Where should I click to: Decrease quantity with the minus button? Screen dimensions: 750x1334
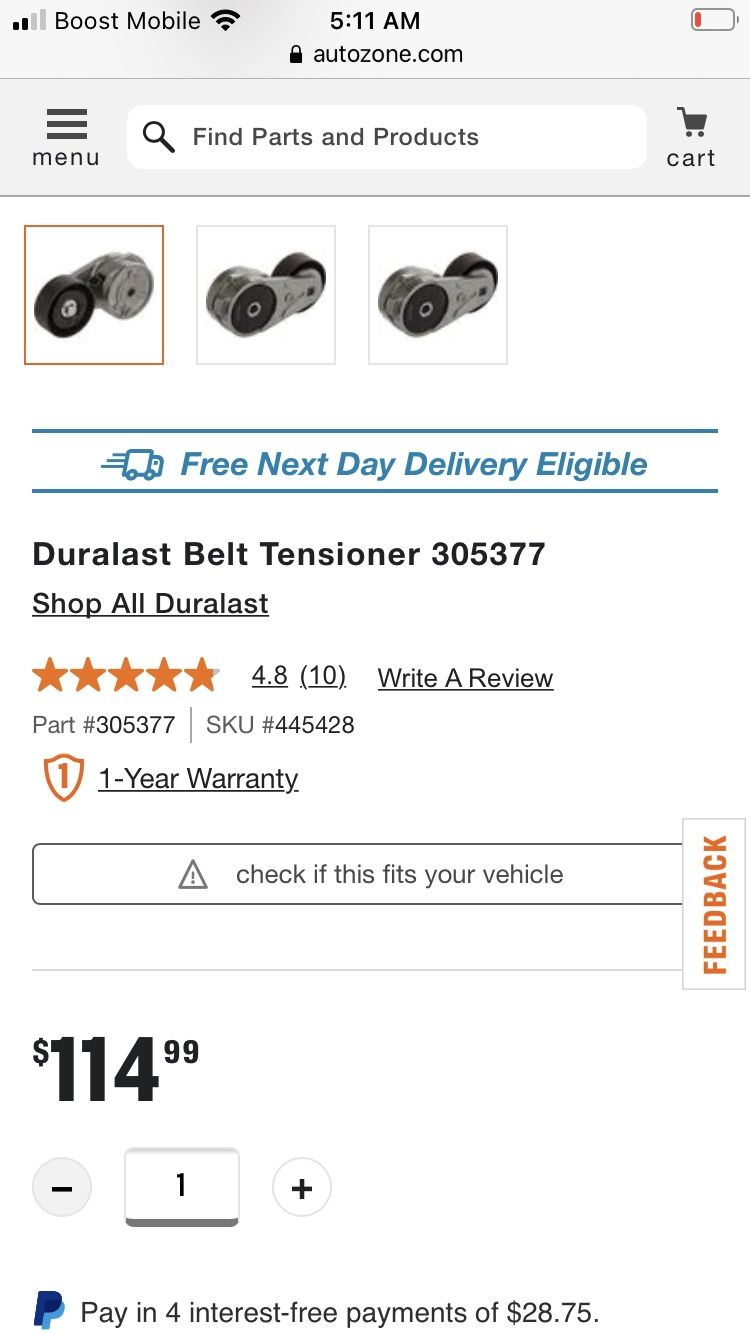coord(62,1188)
